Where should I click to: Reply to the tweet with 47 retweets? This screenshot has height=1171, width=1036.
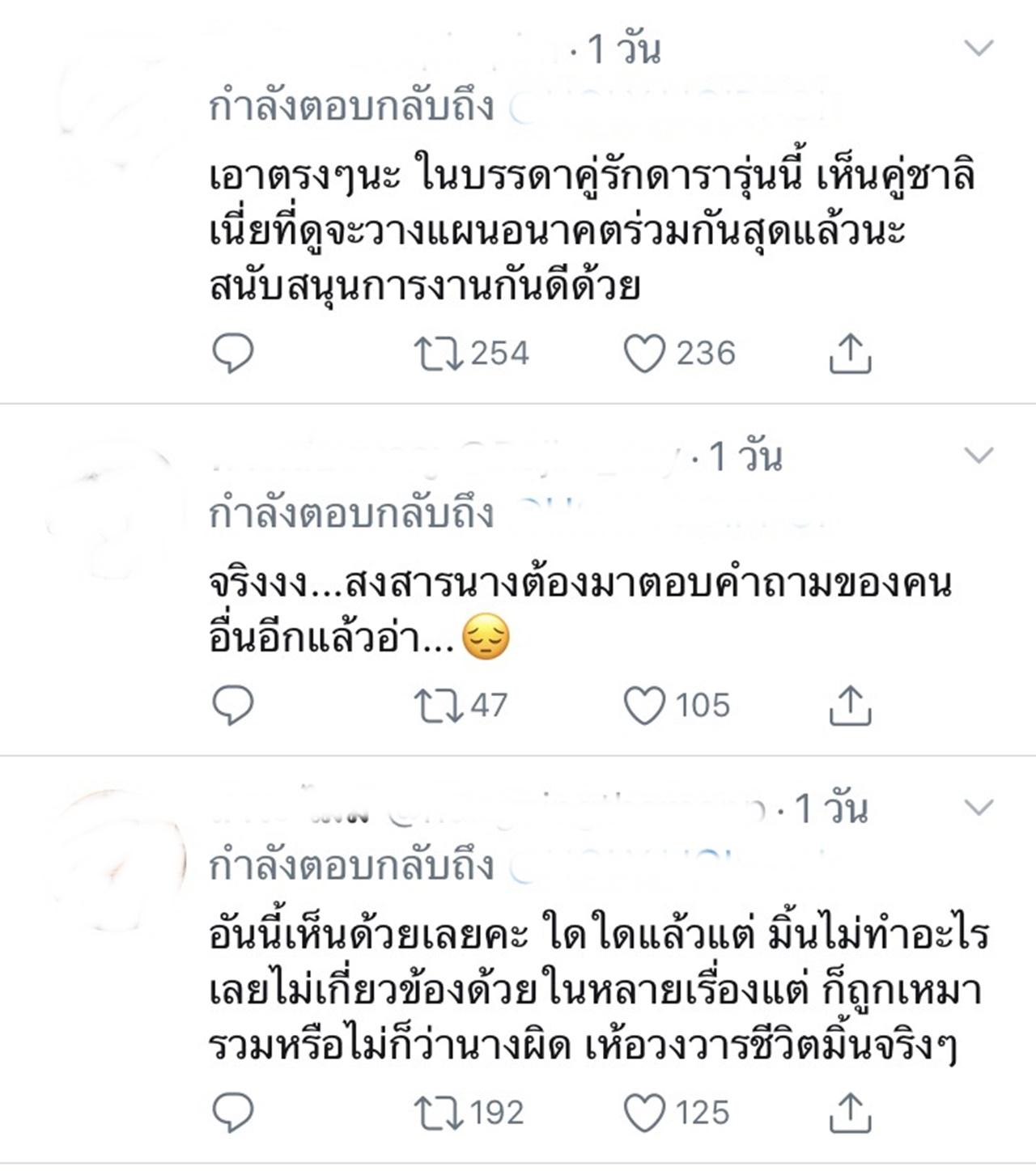click(x=233, y=706)
